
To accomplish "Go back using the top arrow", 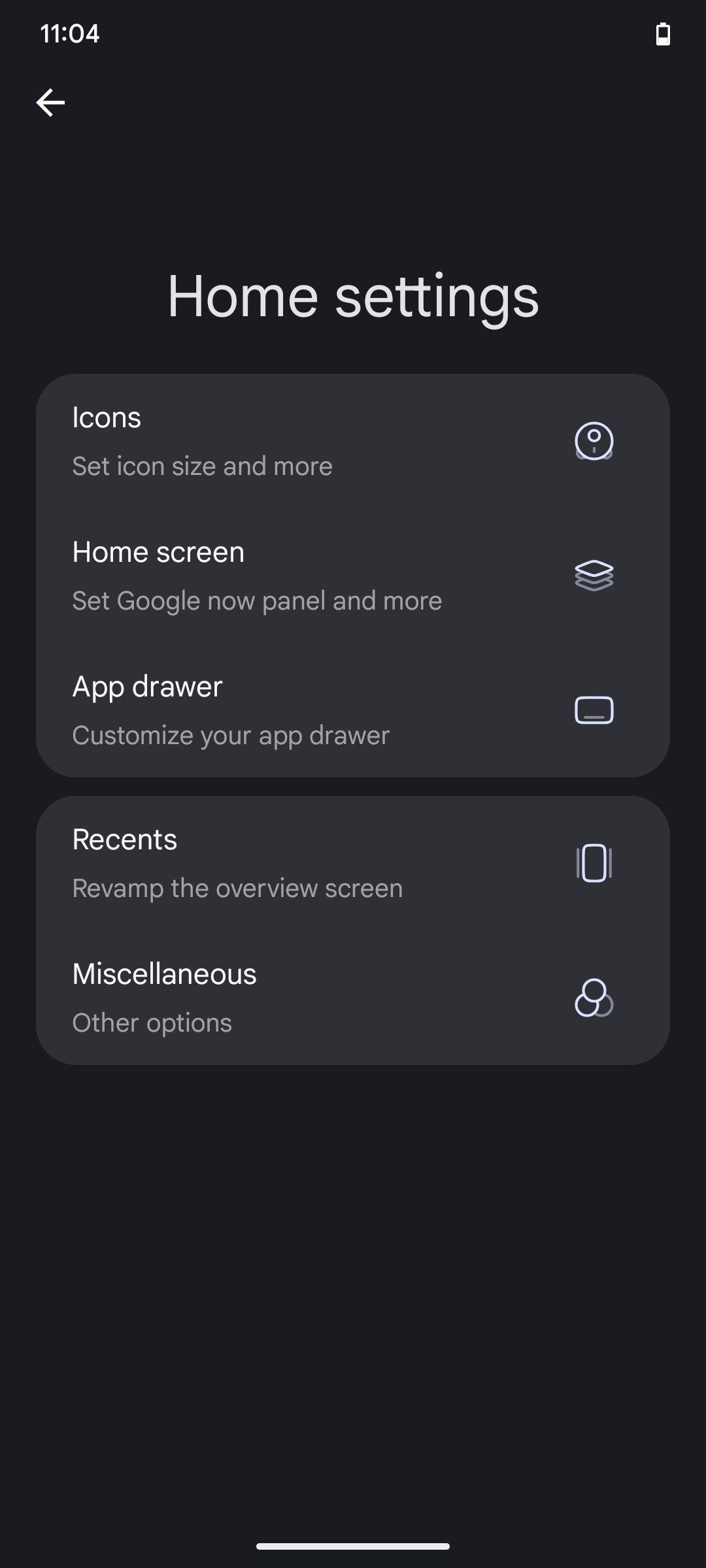I will click(50, 103).
